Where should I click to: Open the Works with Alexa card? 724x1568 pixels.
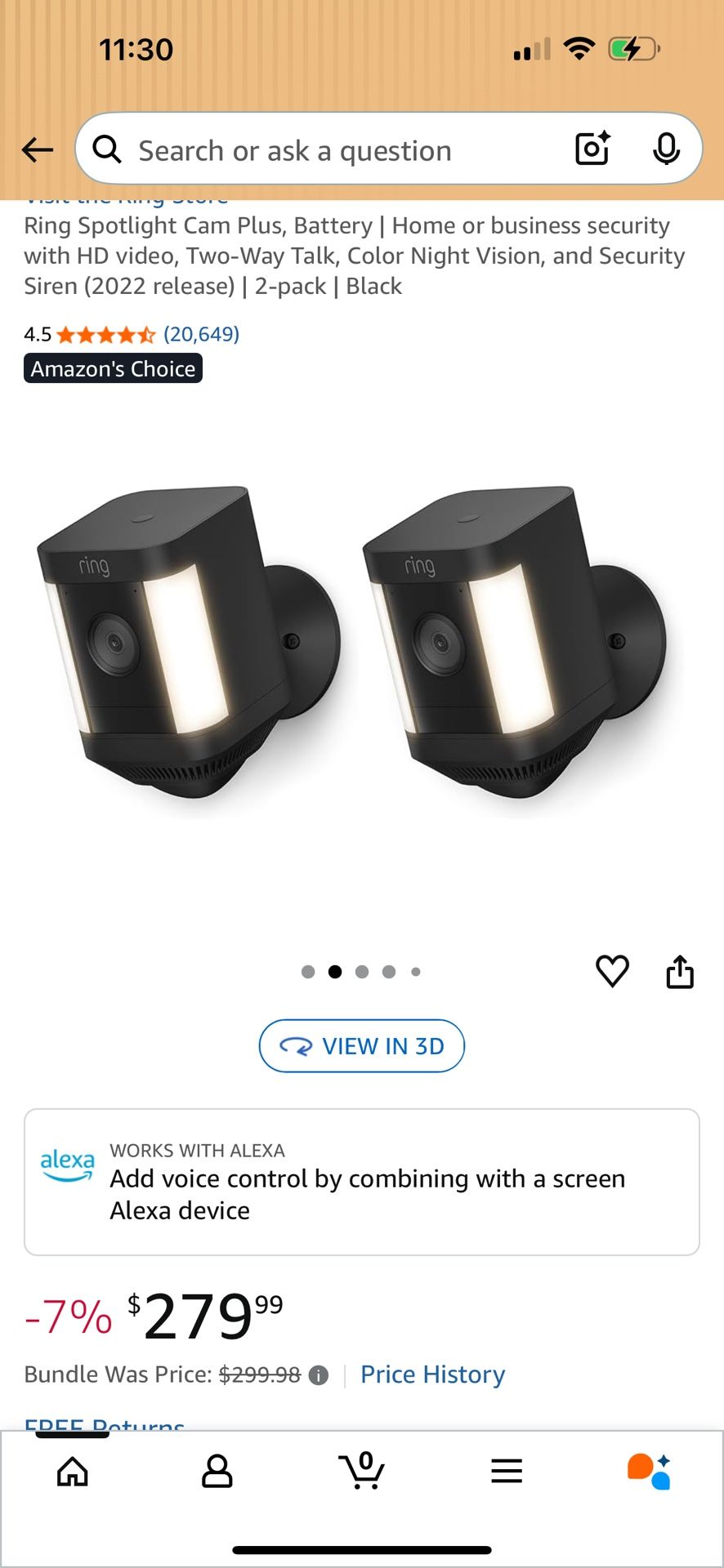click(362, 1182)
